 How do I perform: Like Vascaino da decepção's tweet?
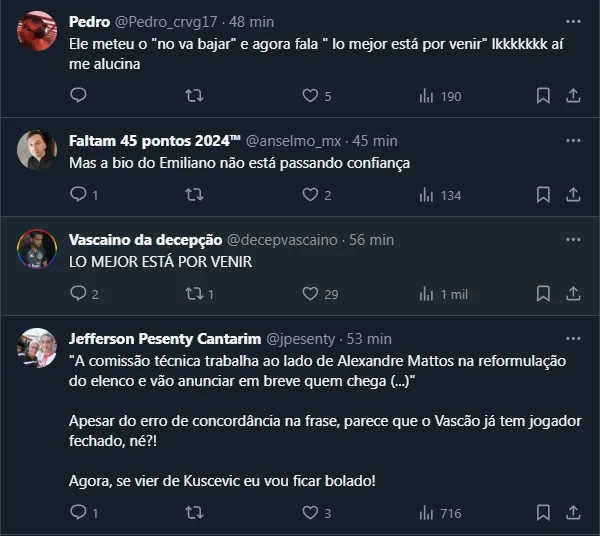[x=310, y=294]
